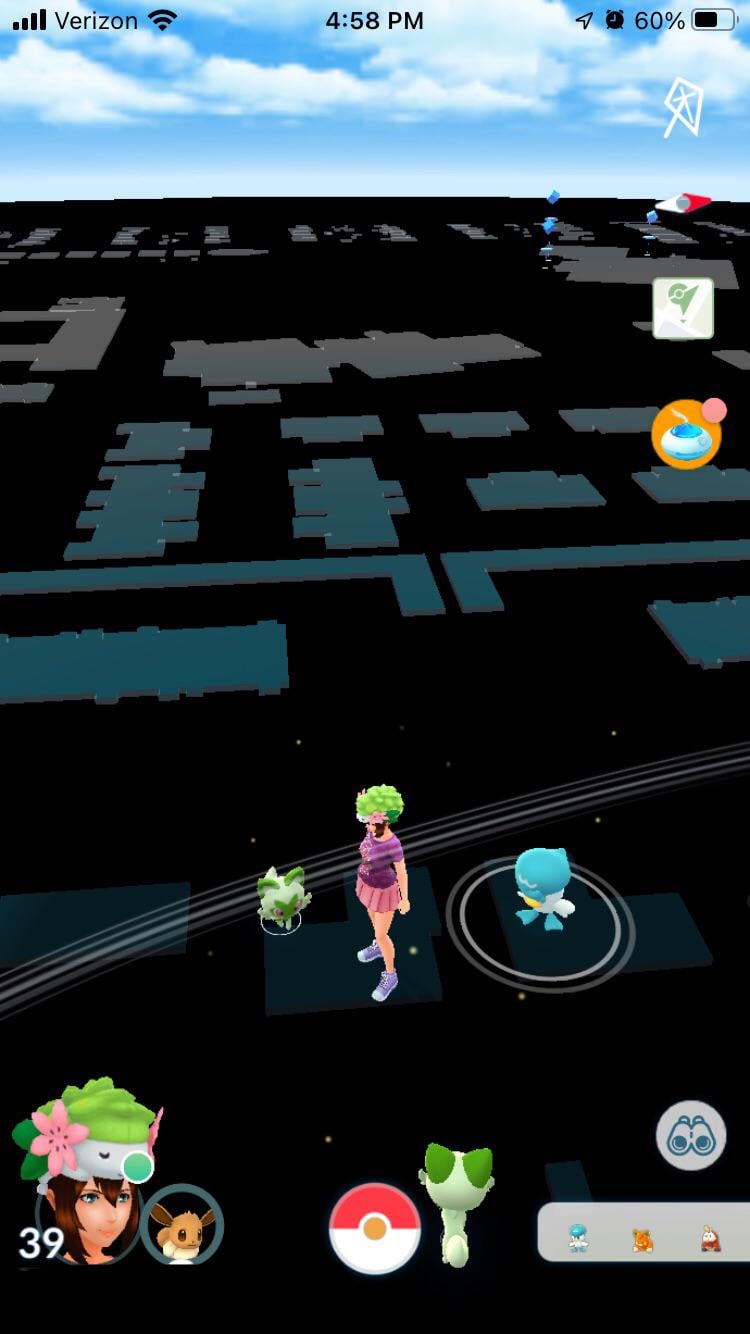Open the Routes map icon
The width and height of the screenshot is (750, 1334).
[683, 308]
